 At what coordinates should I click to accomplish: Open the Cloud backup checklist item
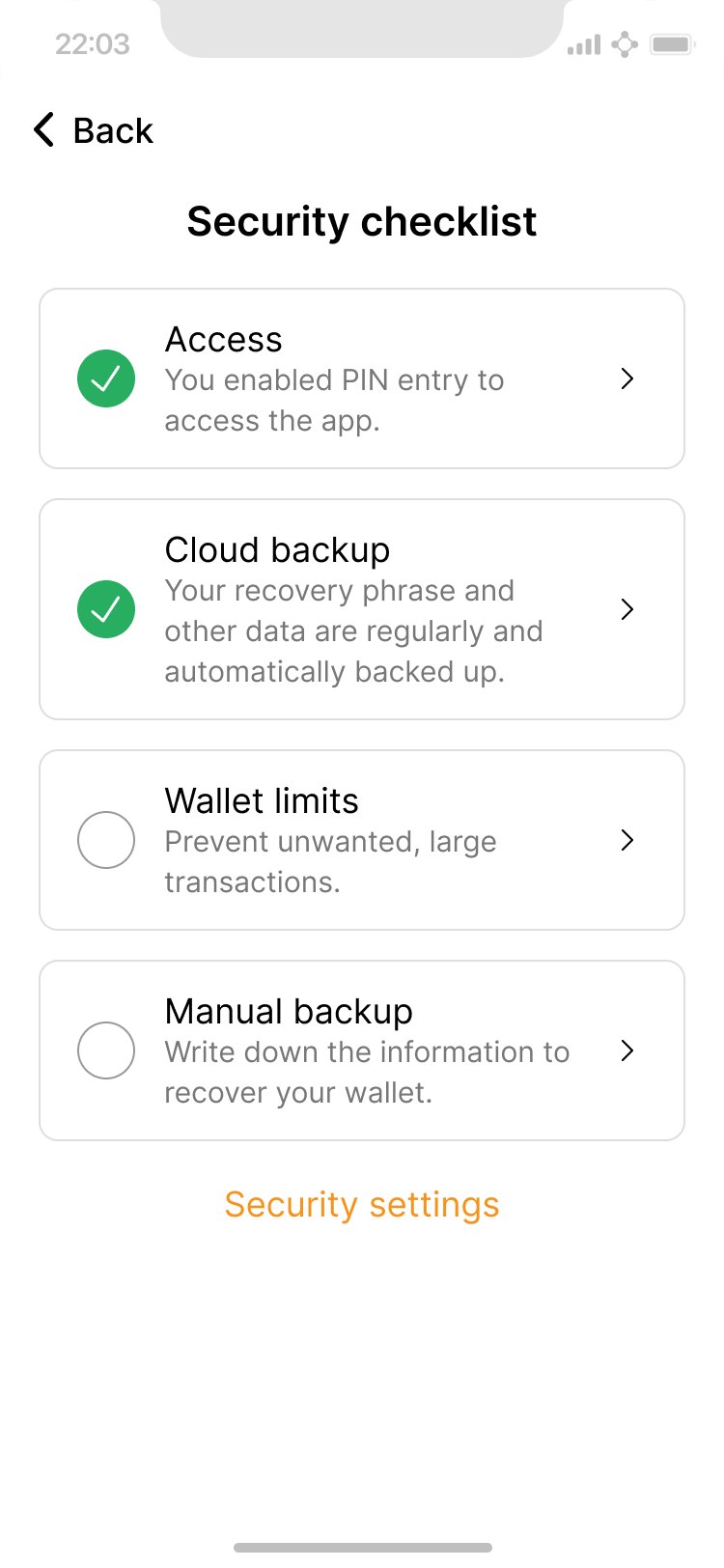coord(362,609)
